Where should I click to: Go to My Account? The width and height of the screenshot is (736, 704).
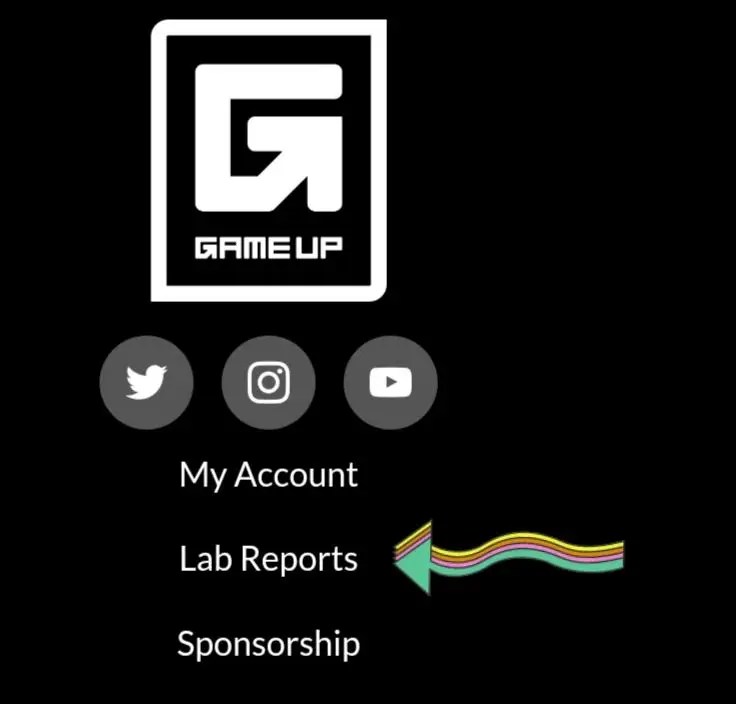(268, 474)
